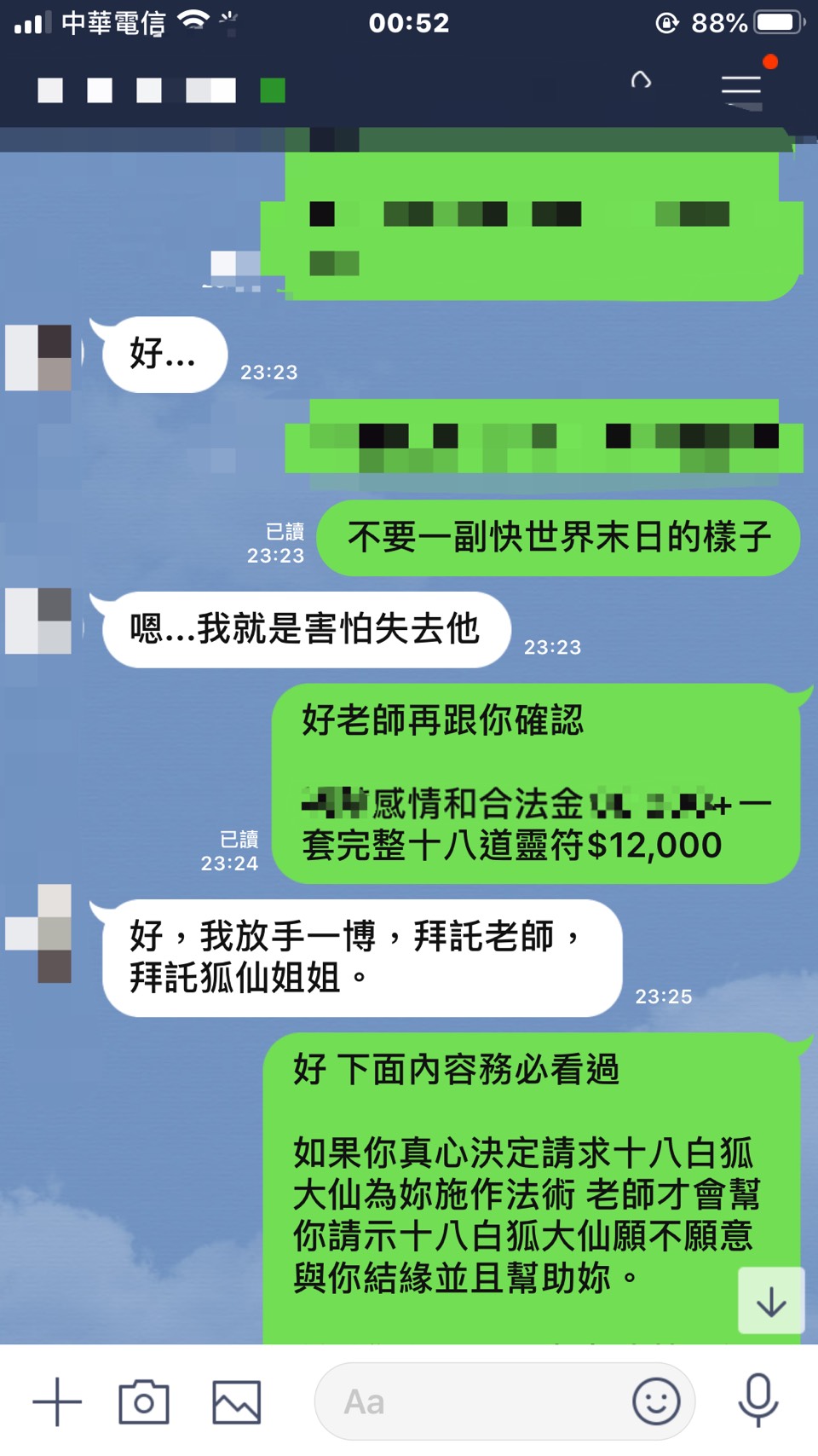The width and height of the screenshot is (818, 1456).
Task: Jump to the latest message with down arrow
Action: click(x=770, y=1301)
